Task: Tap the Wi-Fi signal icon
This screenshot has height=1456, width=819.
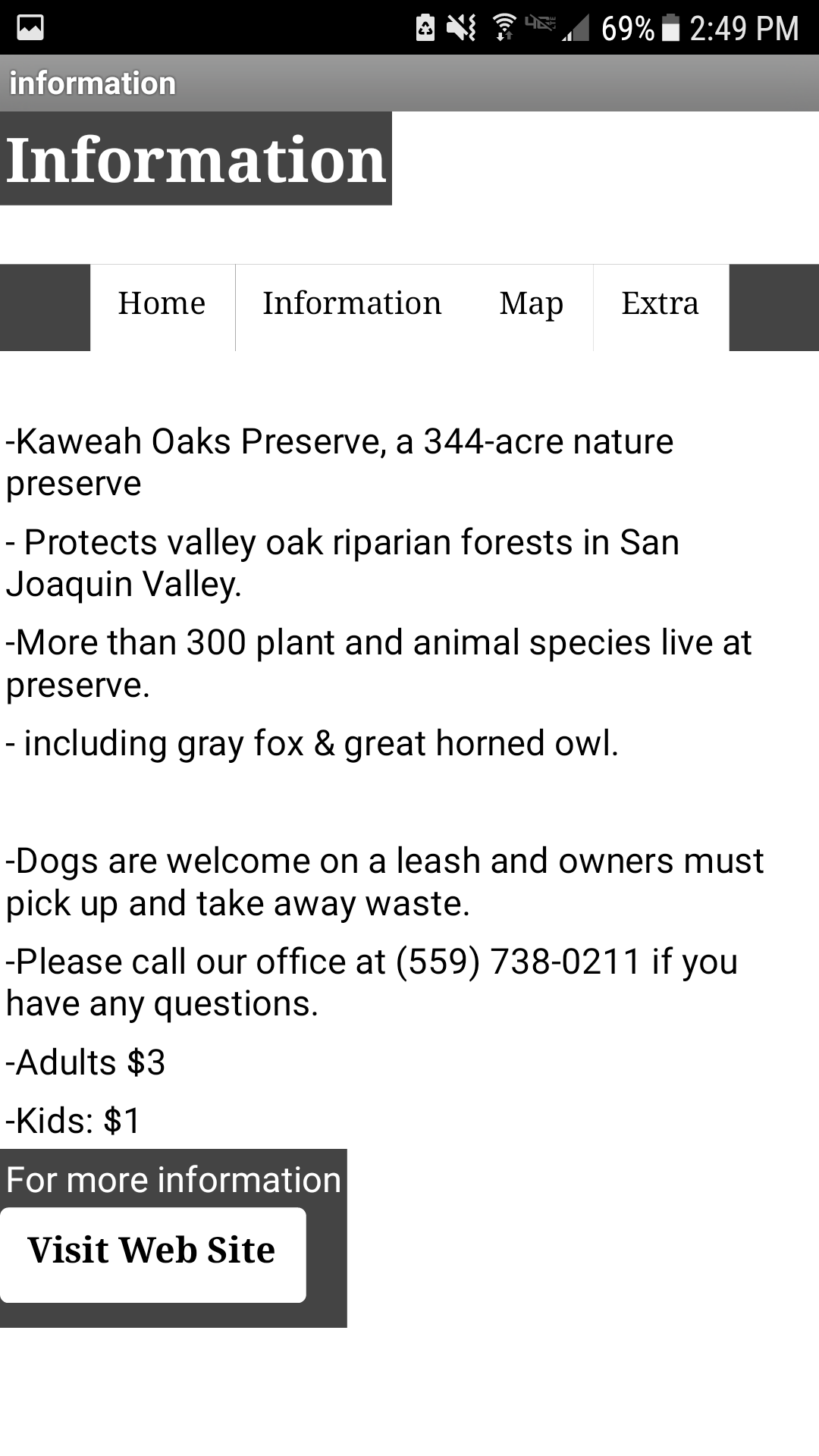Action: point(504,27)
